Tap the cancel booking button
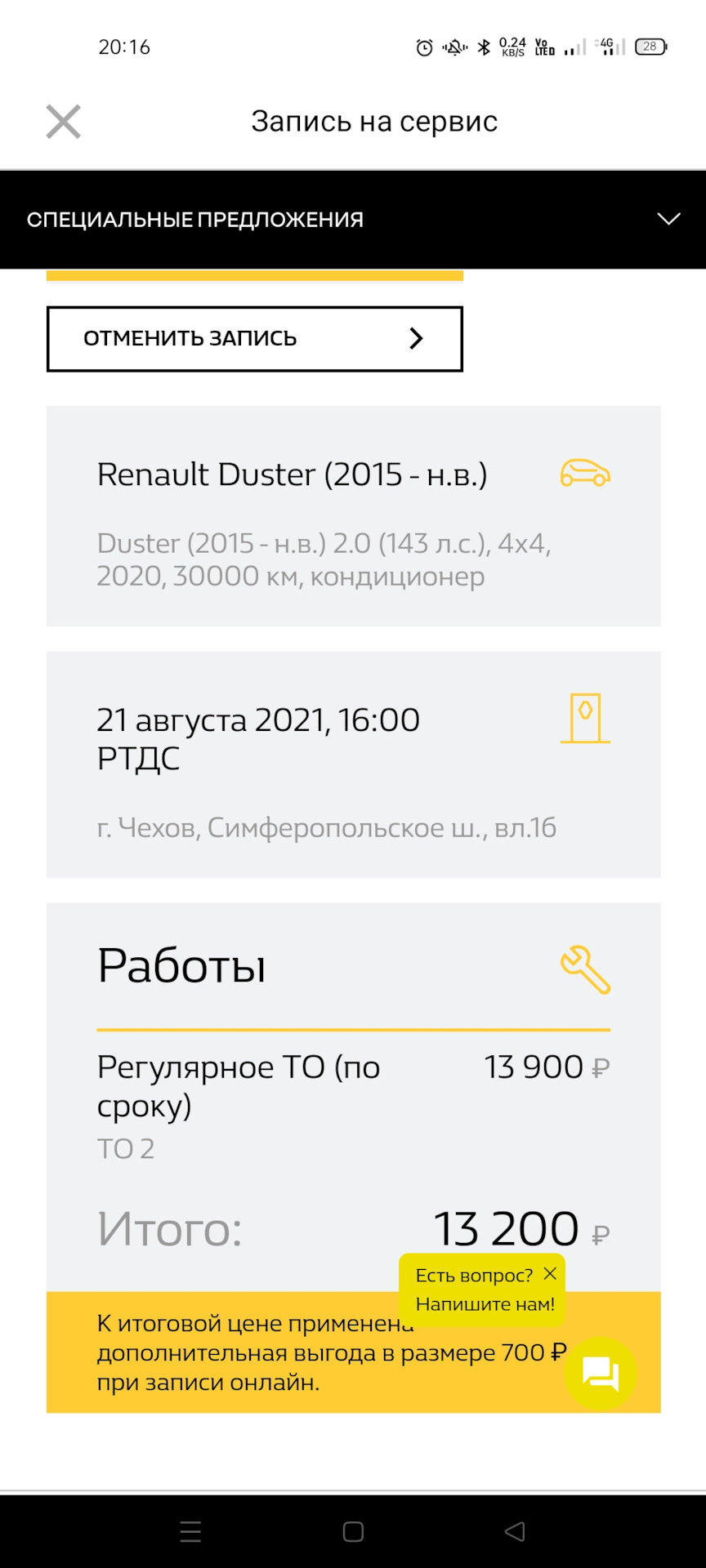The width and height of the screenshot is (706, 1568). click(x=255, y=339)
